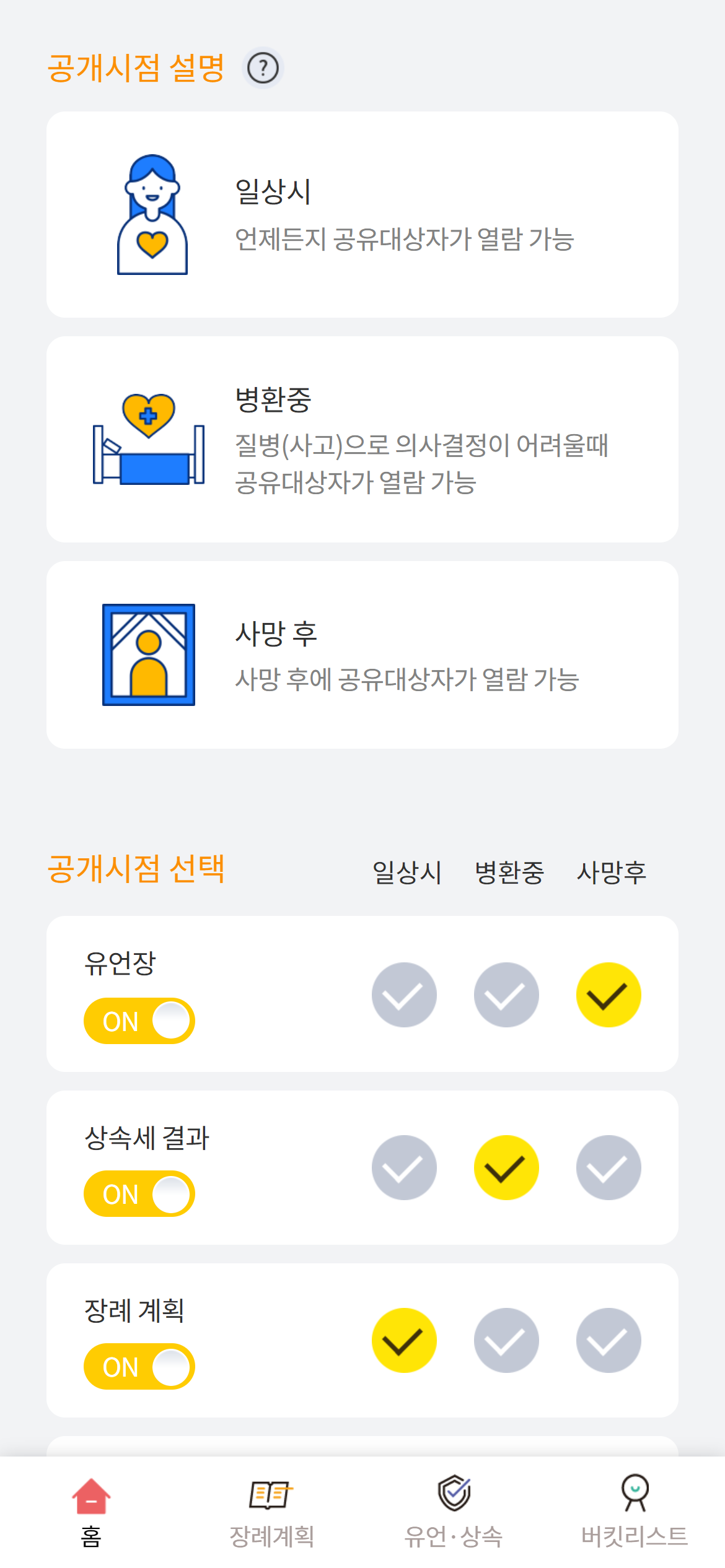This screenshot has height=1568, width=725.
Task: Go to the 홈 tab
Action: point(91,1512)
